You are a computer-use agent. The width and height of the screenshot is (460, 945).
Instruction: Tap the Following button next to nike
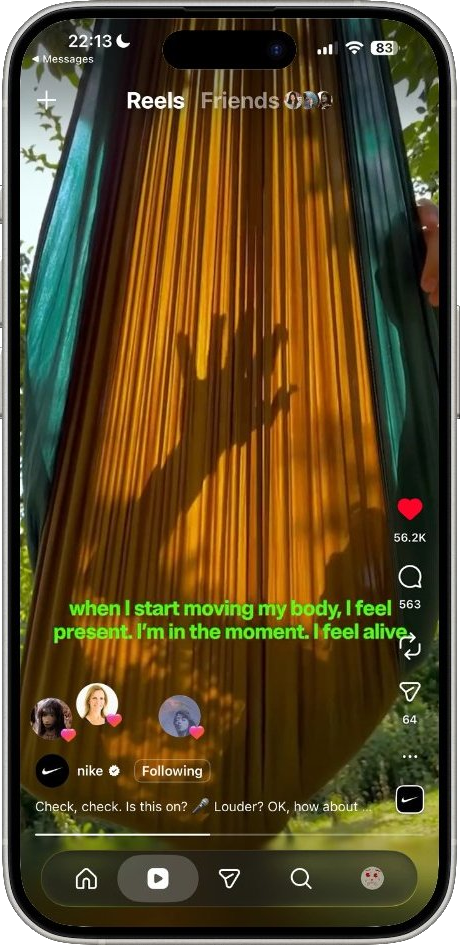pyautogui.click(x=172, y=771)
